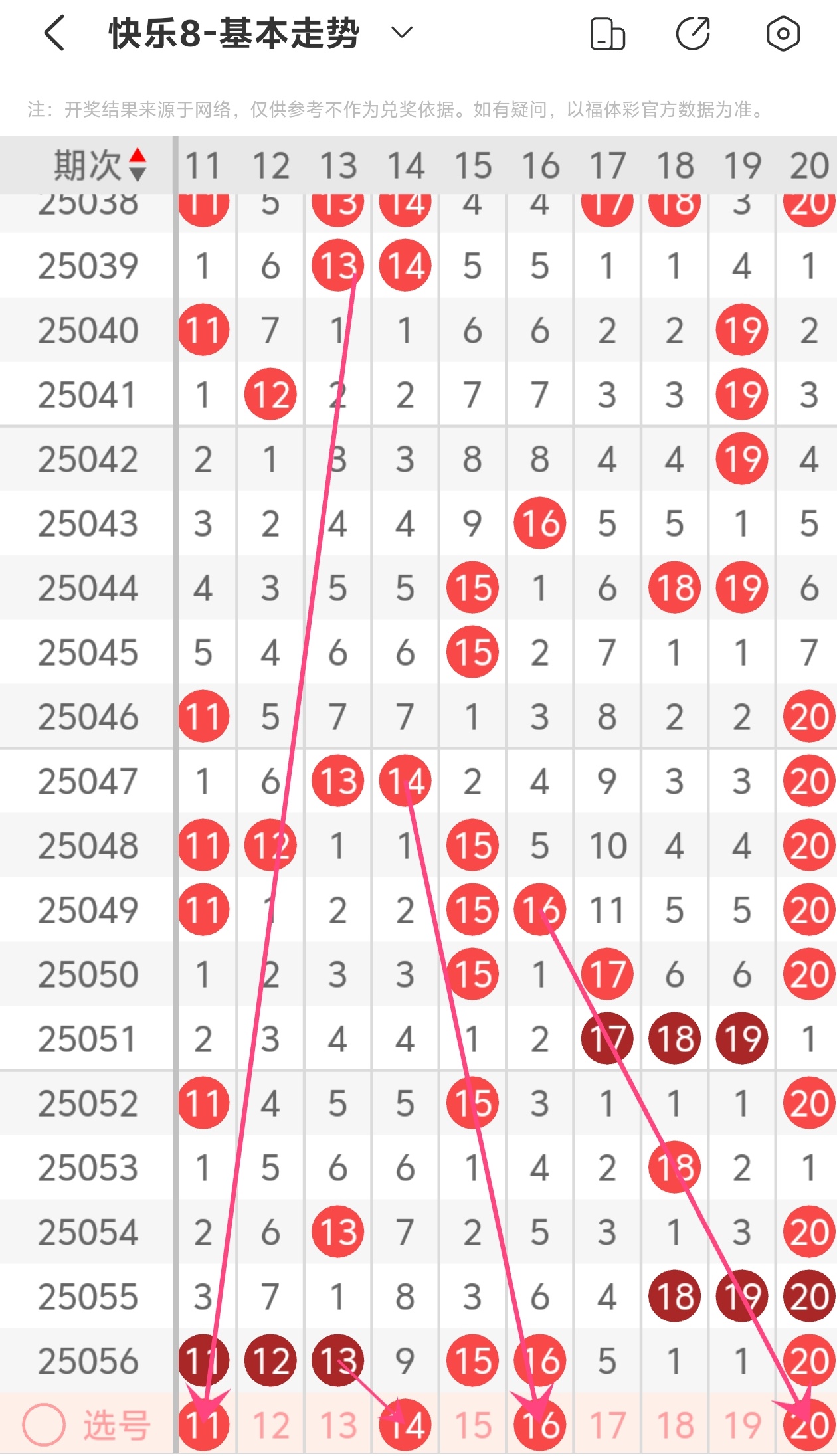Deselect number 16 in the 选号 row

point(540,1425)
